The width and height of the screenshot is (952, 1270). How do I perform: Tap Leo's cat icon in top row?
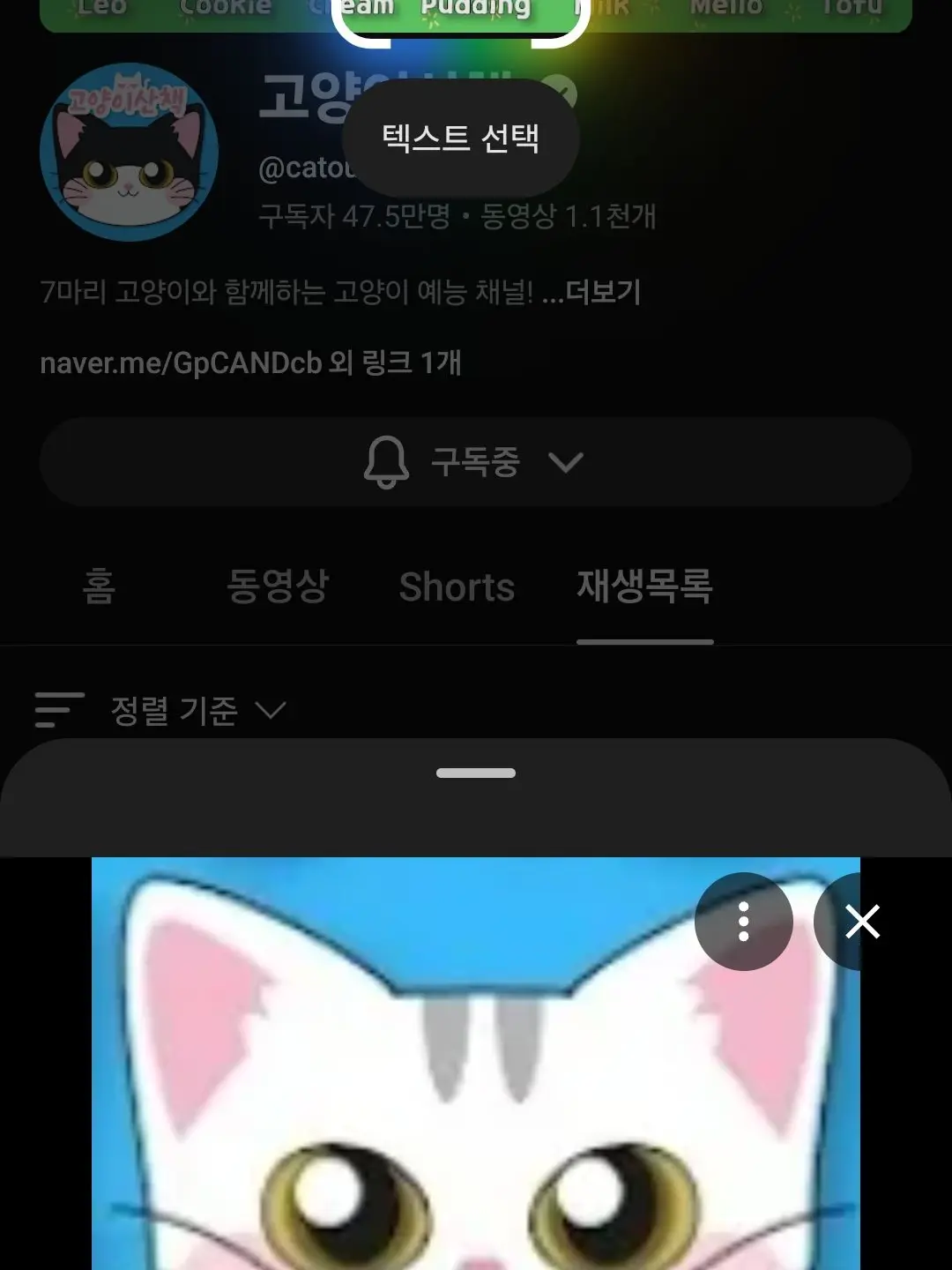pos(101,9)
